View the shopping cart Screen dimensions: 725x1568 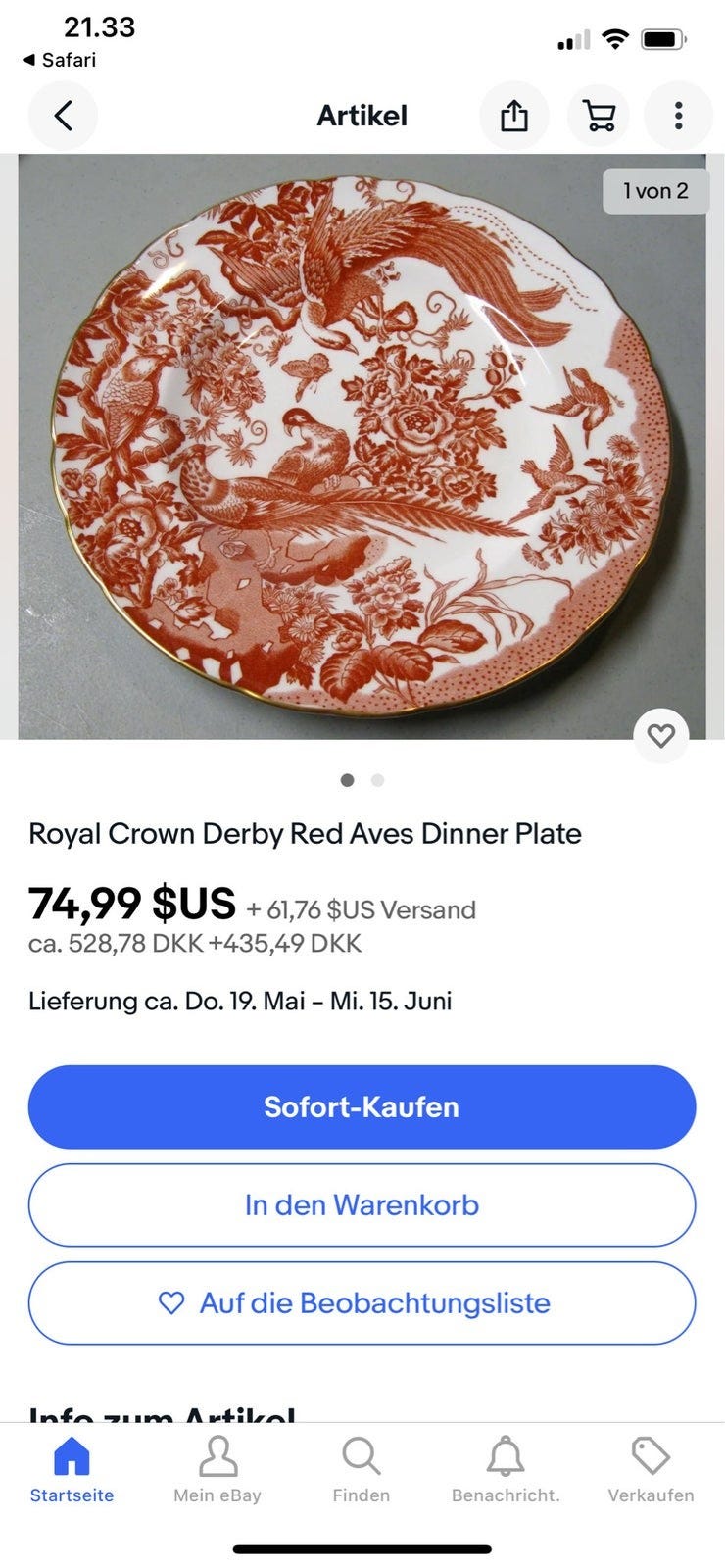pos(598,115)
